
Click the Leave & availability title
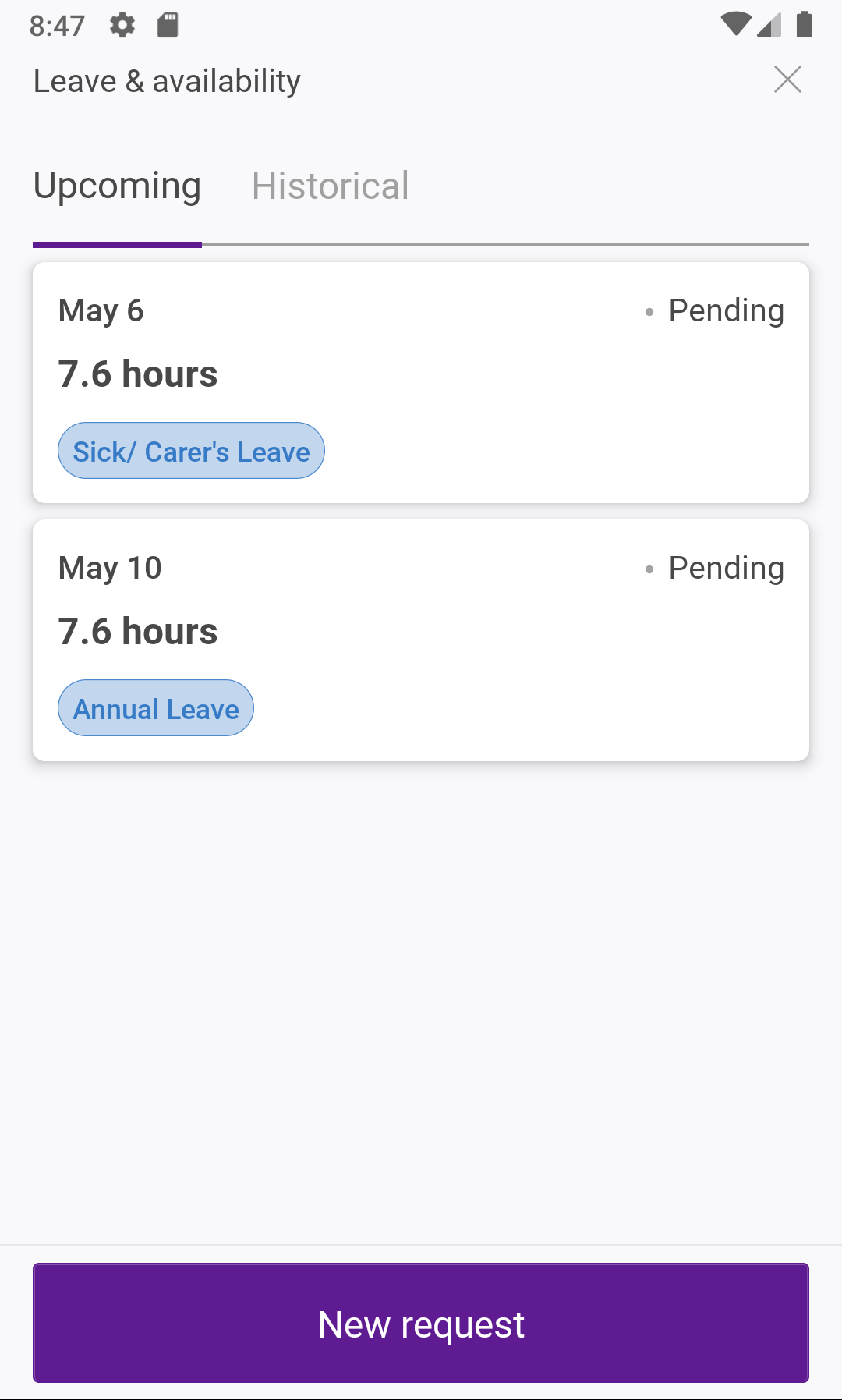pyautogui.click(x=166, y=80)
